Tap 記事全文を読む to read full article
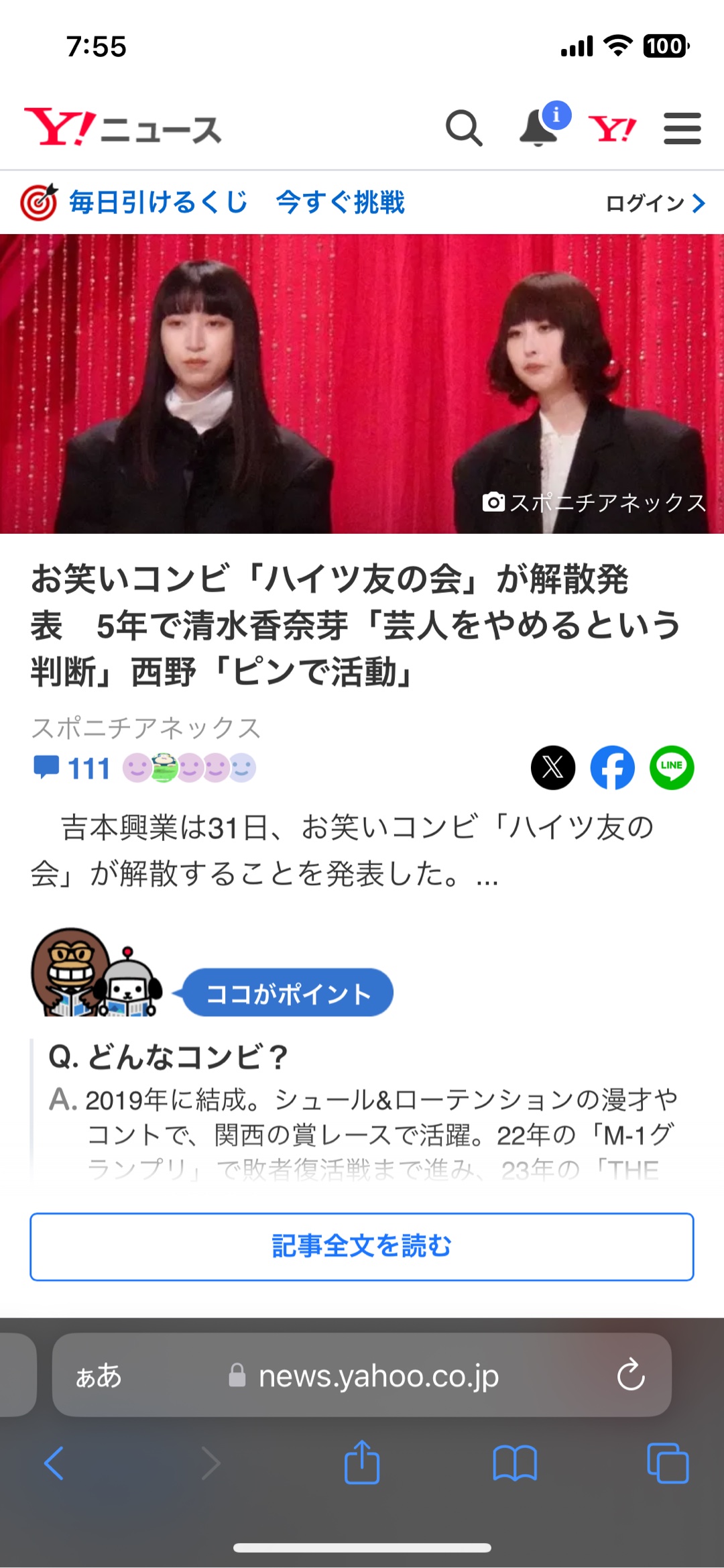This screenshot has height=1568, width=724. pos(362,1246)
